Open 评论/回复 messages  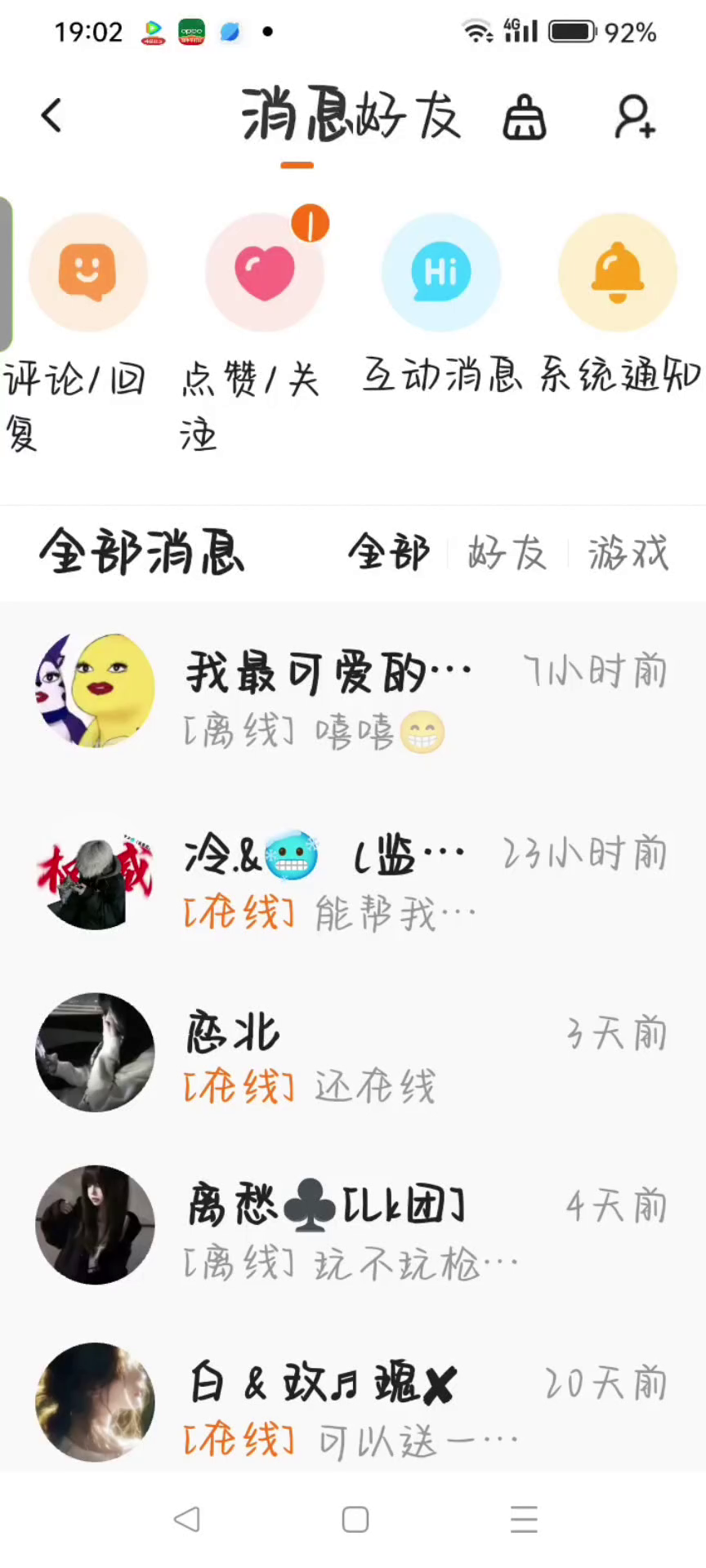click(87, 274)
